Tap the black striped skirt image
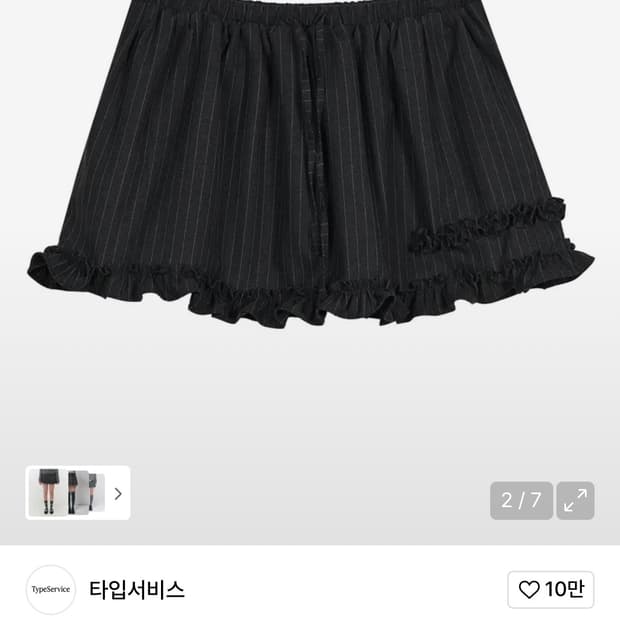The image size is (620, 620). pyautogui.click(x=310, y=180)
